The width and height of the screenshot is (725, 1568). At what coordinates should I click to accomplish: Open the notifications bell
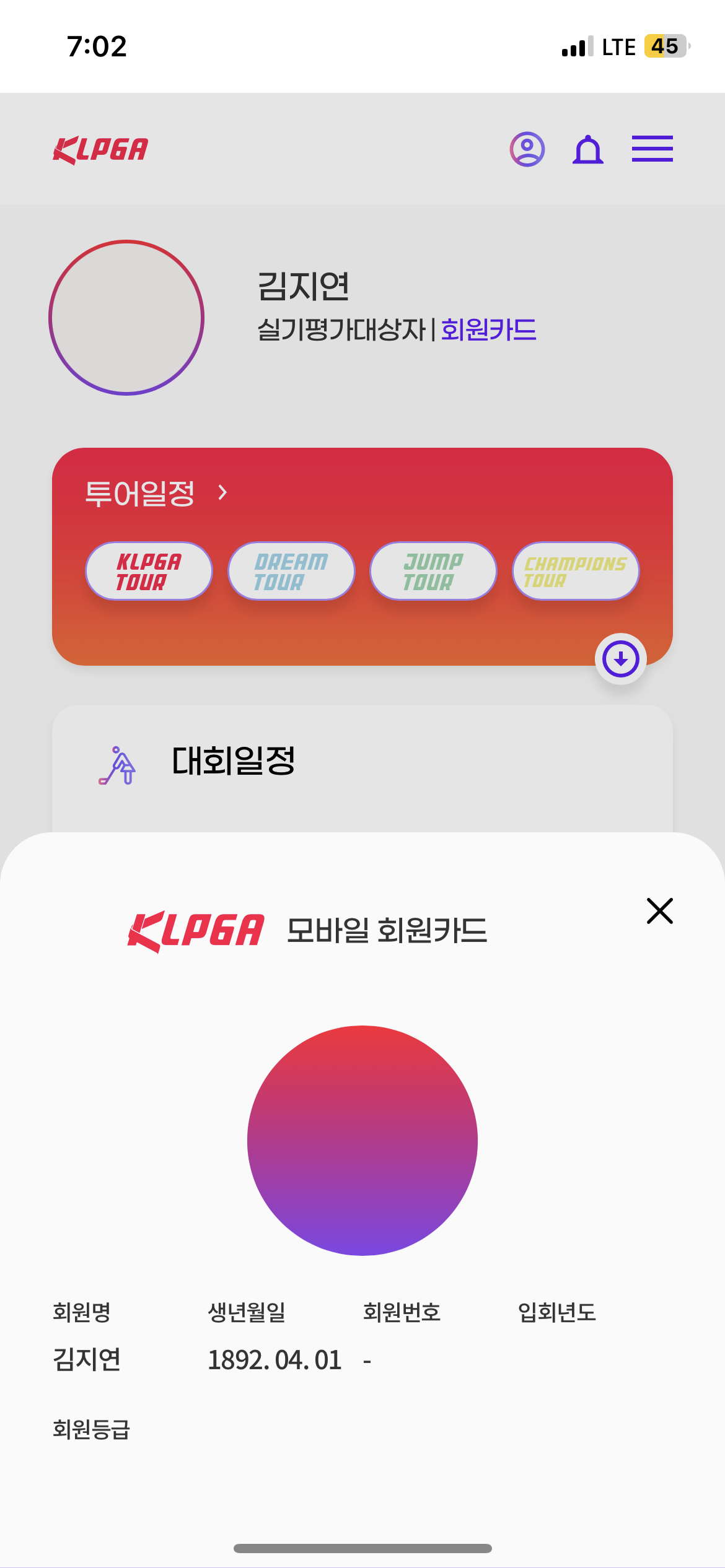click(x=588, y=149)
